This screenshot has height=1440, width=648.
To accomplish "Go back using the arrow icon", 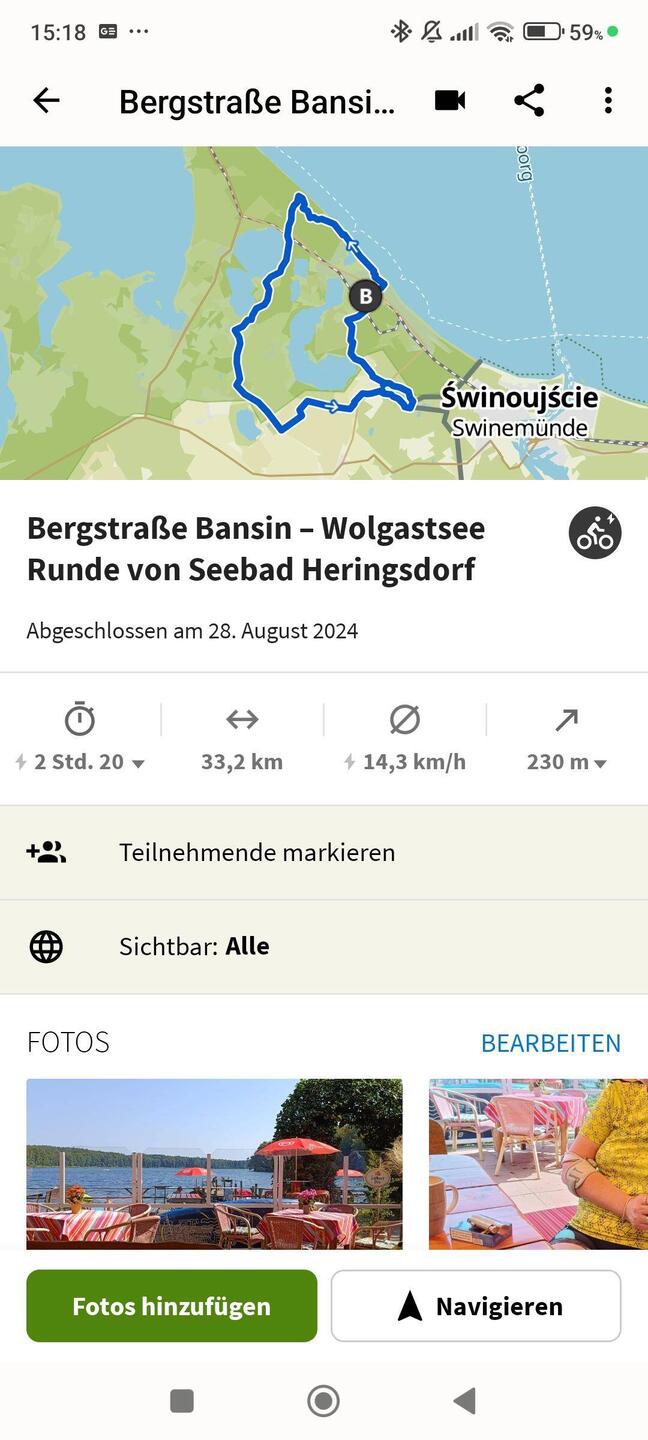I will click(x=46, y=101).
